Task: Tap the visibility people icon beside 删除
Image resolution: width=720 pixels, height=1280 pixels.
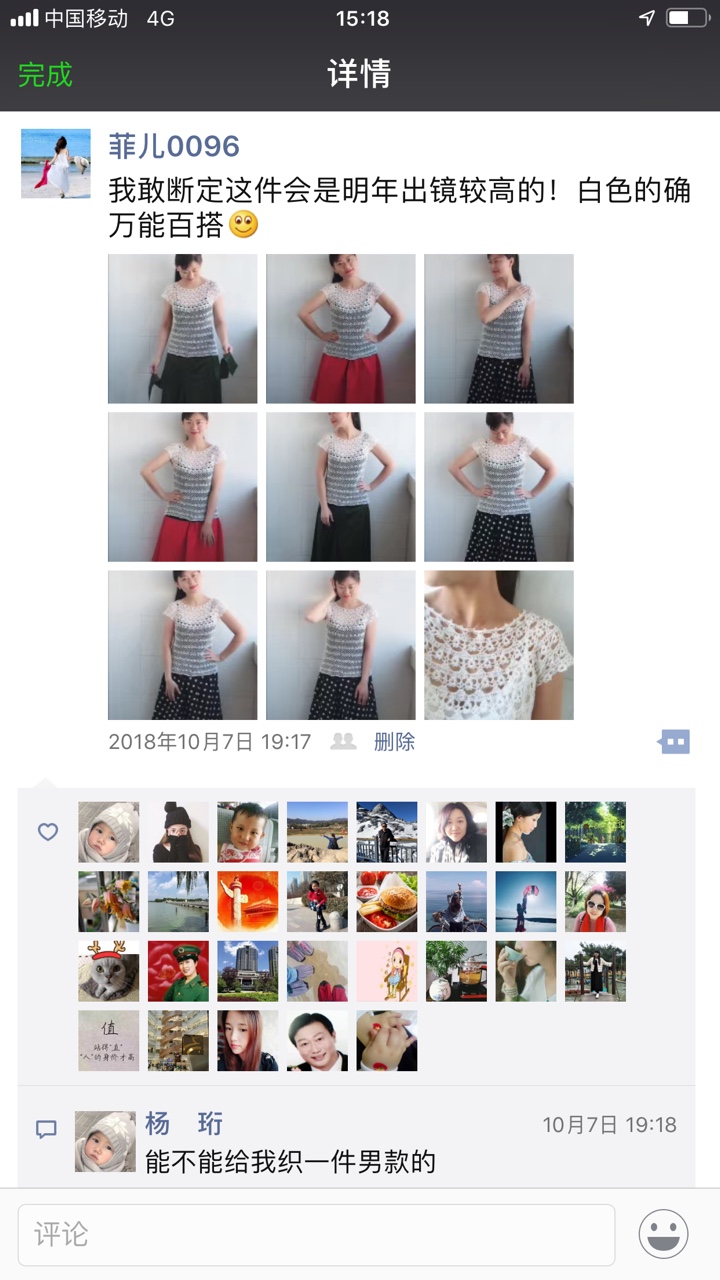Action: tap(344, 742)
